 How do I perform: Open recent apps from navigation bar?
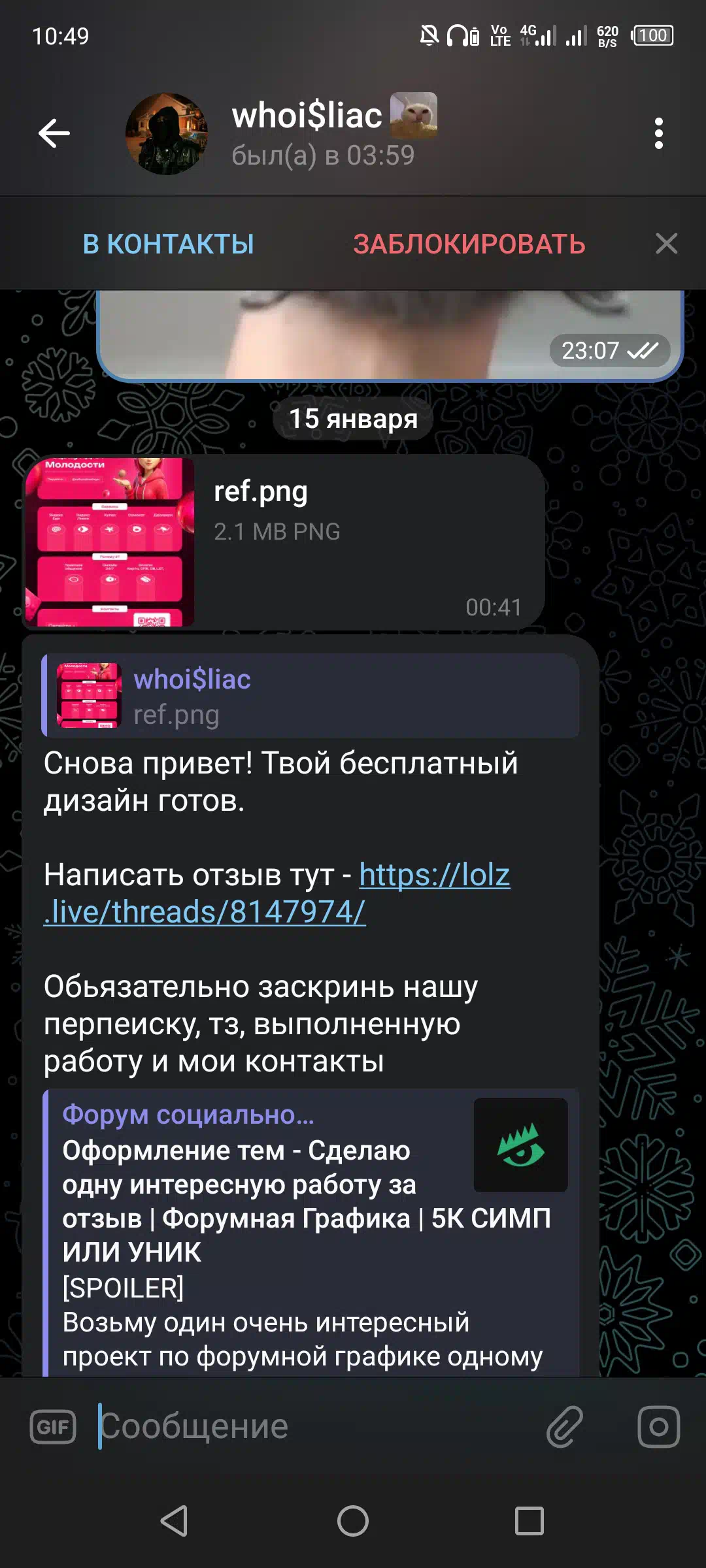pos(529,1521)
